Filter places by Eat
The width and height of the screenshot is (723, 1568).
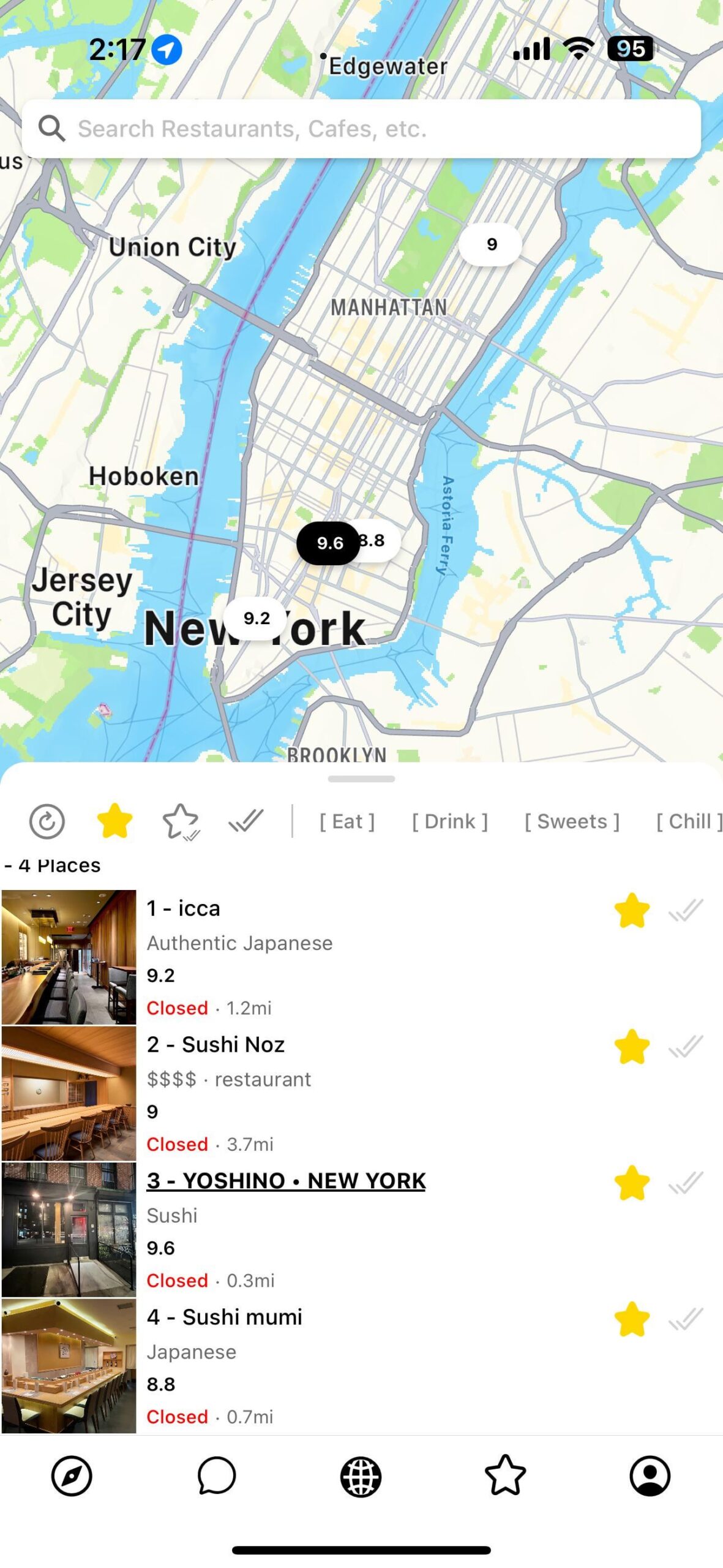point(347,821)
